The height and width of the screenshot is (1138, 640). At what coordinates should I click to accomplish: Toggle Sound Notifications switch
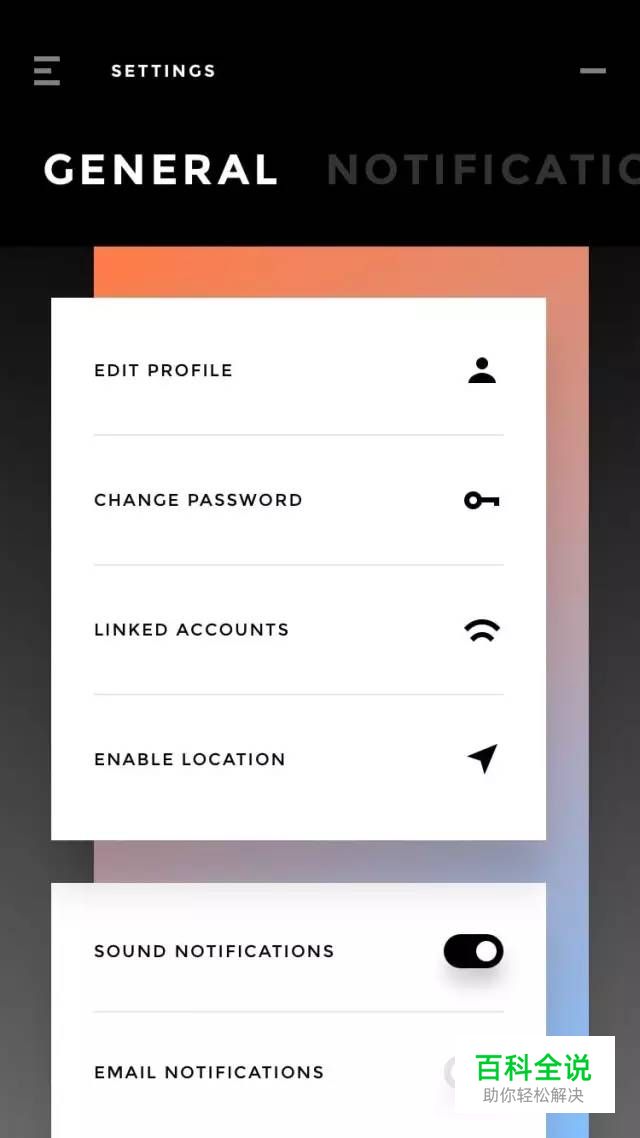click(474, 951)
